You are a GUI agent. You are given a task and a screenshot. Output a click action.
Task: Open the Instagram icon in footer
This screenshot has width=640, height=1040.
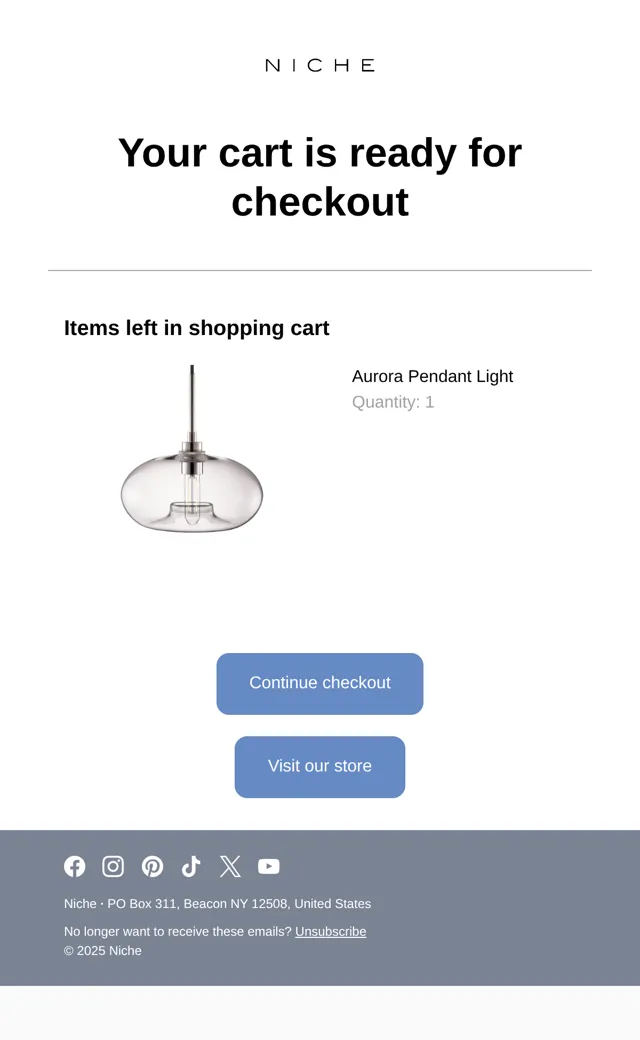(x=113, y=866)
